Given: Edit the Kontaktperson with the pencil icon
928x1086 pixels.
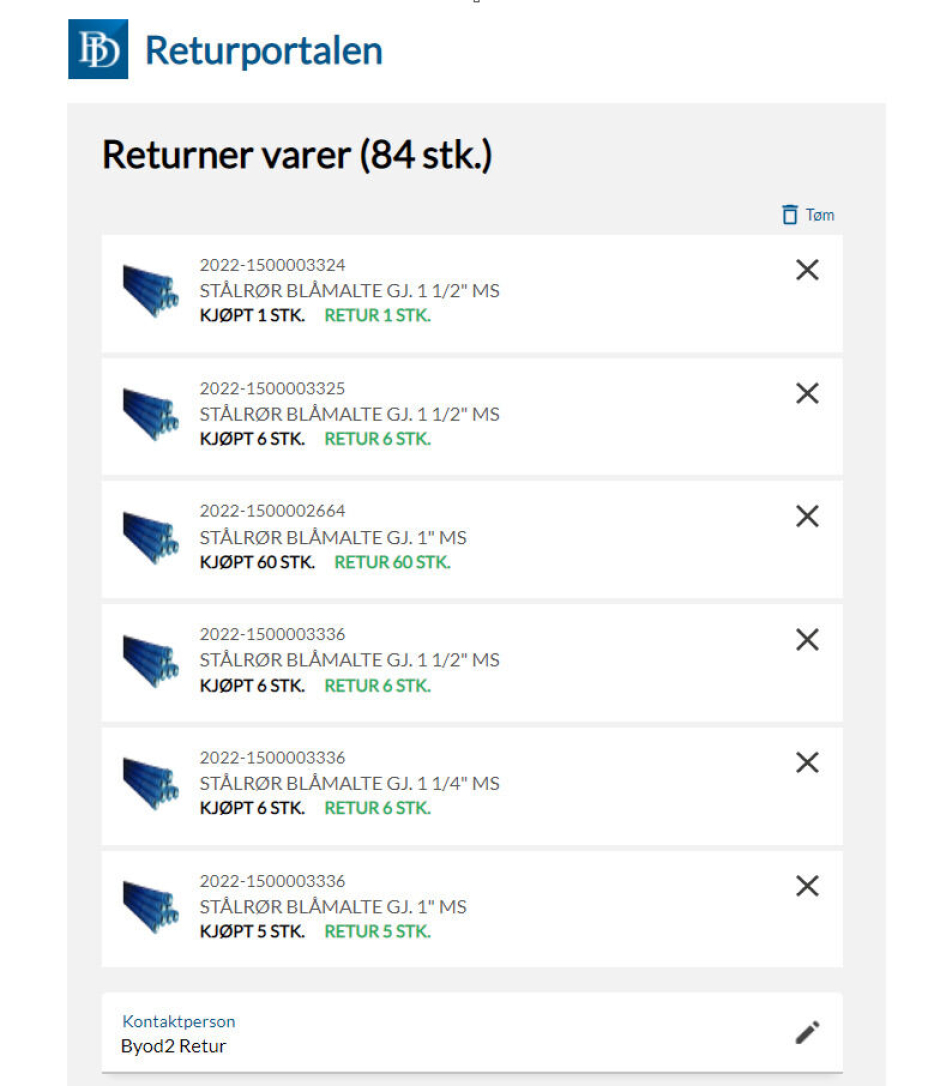Looking at the screenshot, I should [x=807, y=1033].
